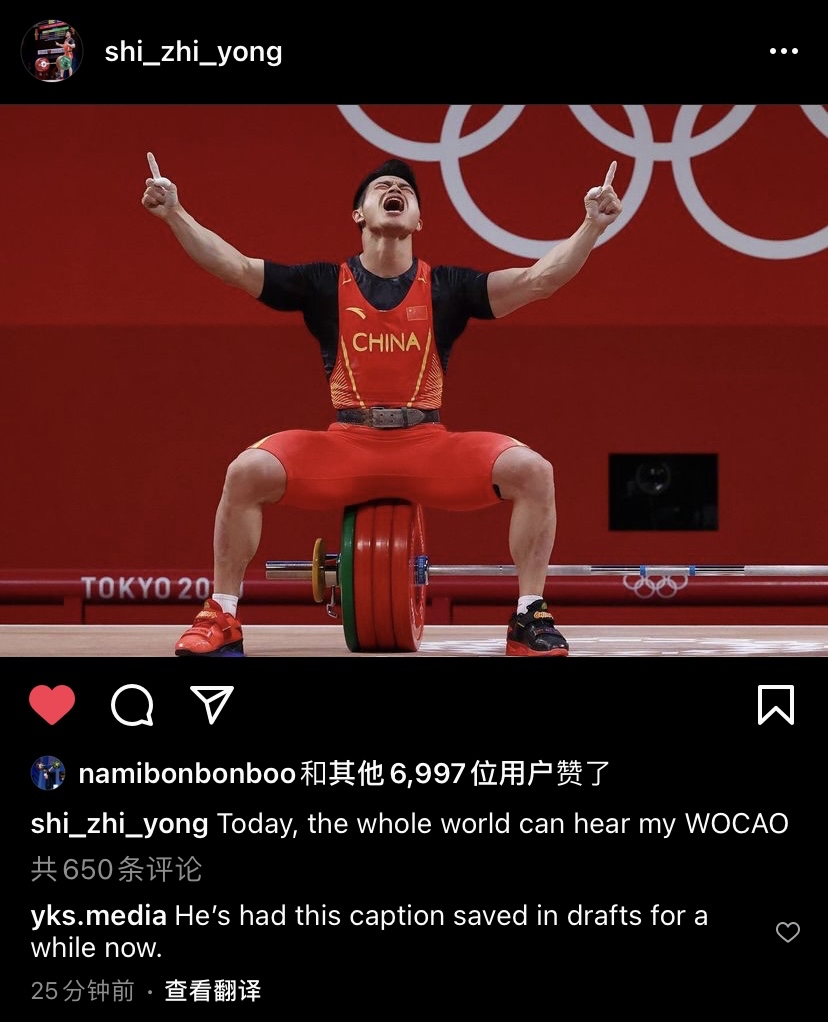
Task: View all 650 comments
Action: tap(116, 869)
